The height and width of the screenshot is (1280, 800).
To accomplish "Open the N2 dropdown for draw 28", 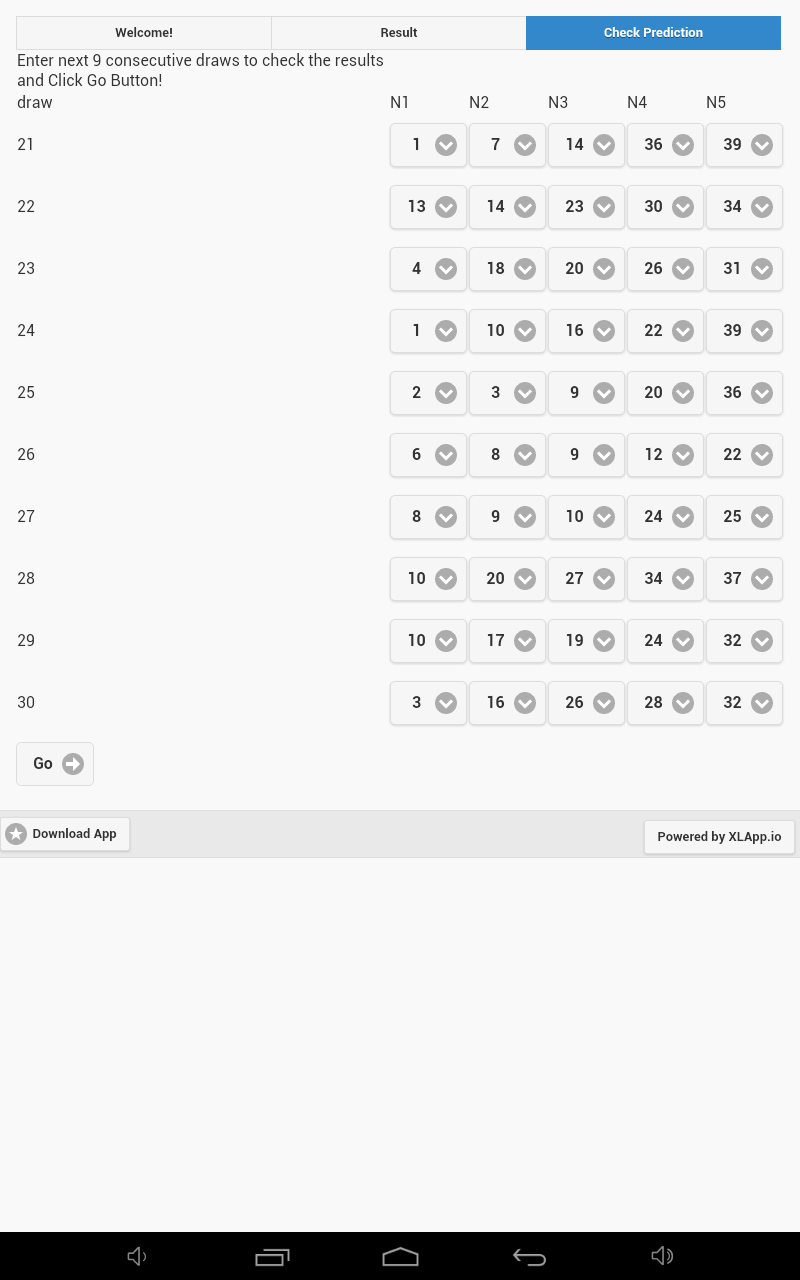I will pyautogui.click(x=507, y=579).
